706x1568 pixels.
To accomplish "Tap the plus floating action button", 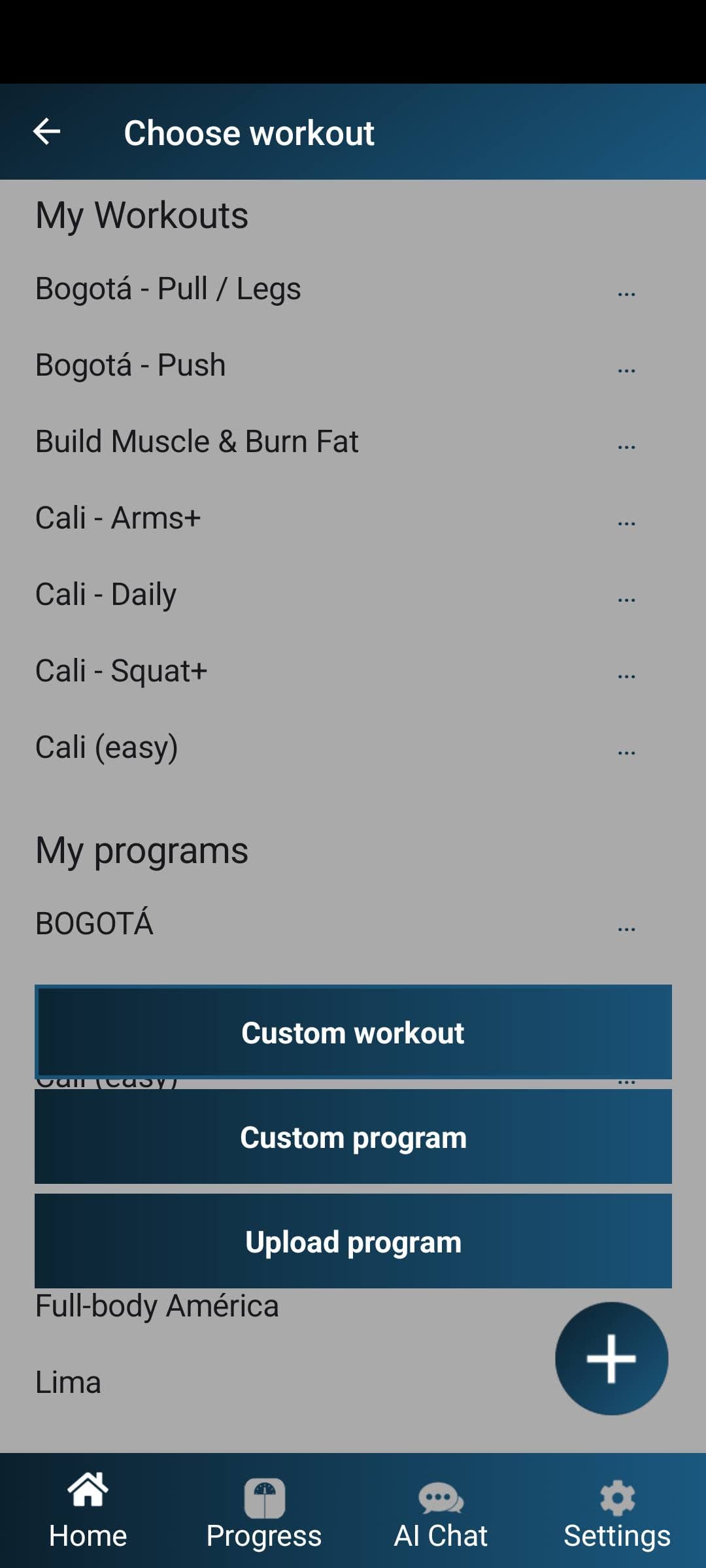I will tap(611, 1359).
